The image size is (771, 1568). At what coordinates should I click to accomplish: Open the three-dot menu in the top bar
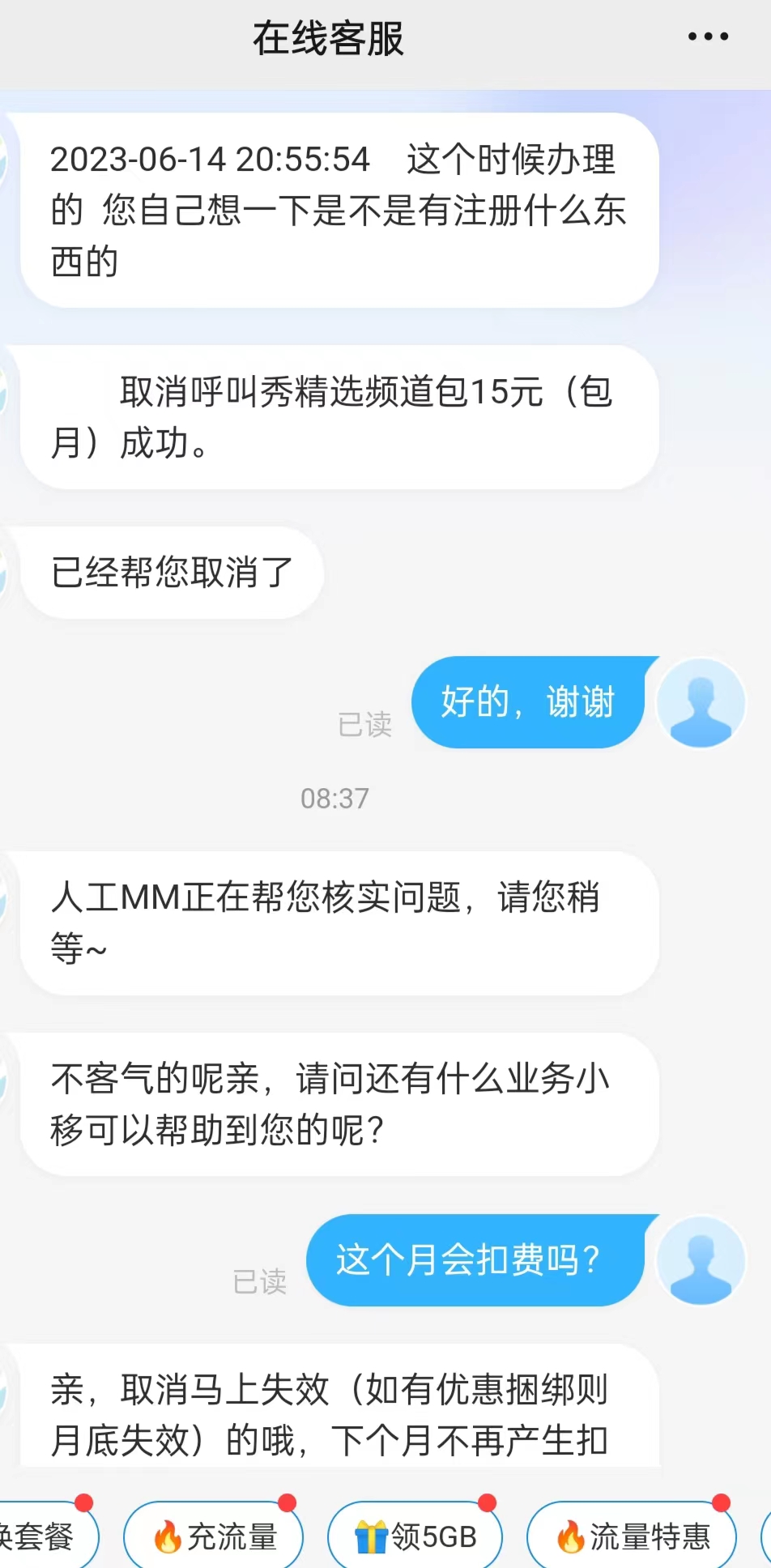click(x=705, y=36)
